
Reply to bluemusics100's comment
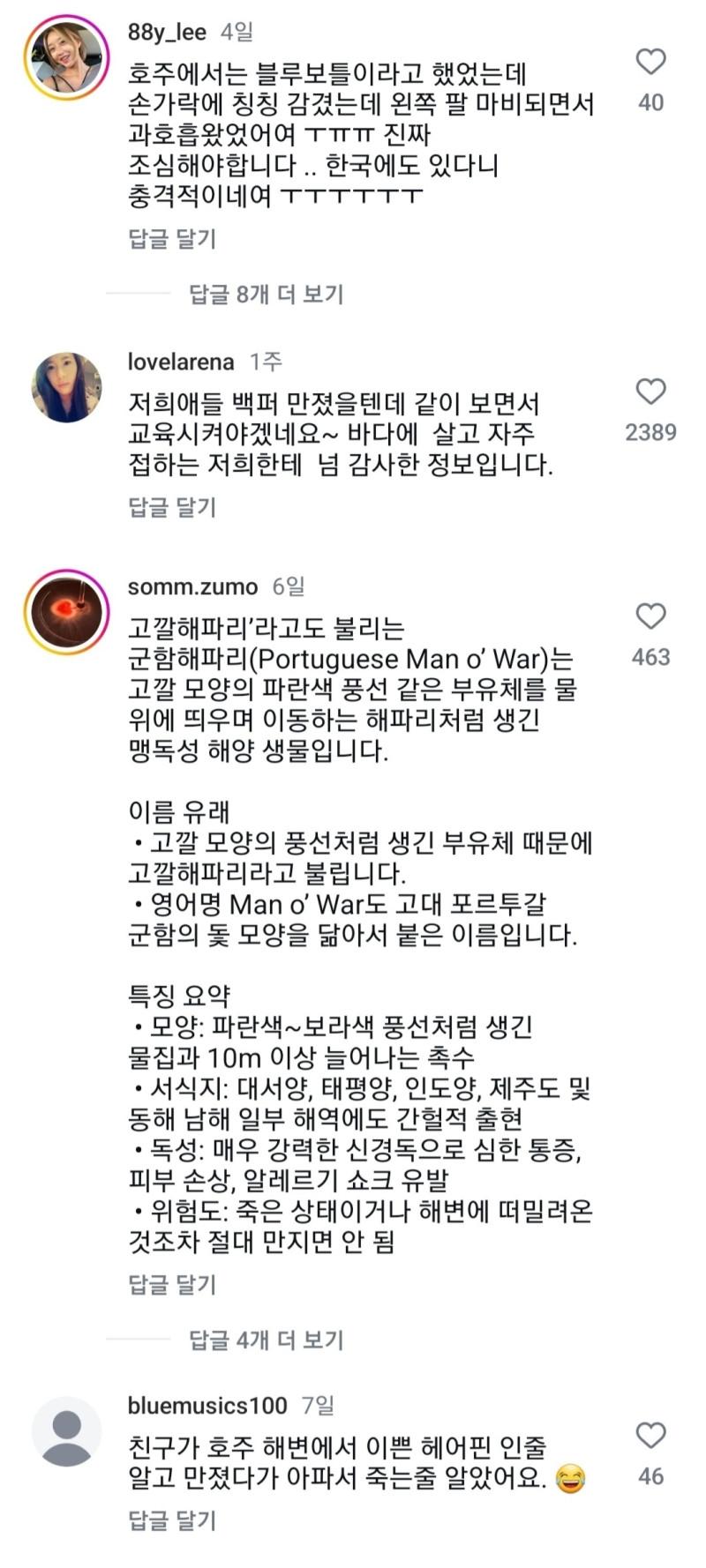pos(172,1519)
